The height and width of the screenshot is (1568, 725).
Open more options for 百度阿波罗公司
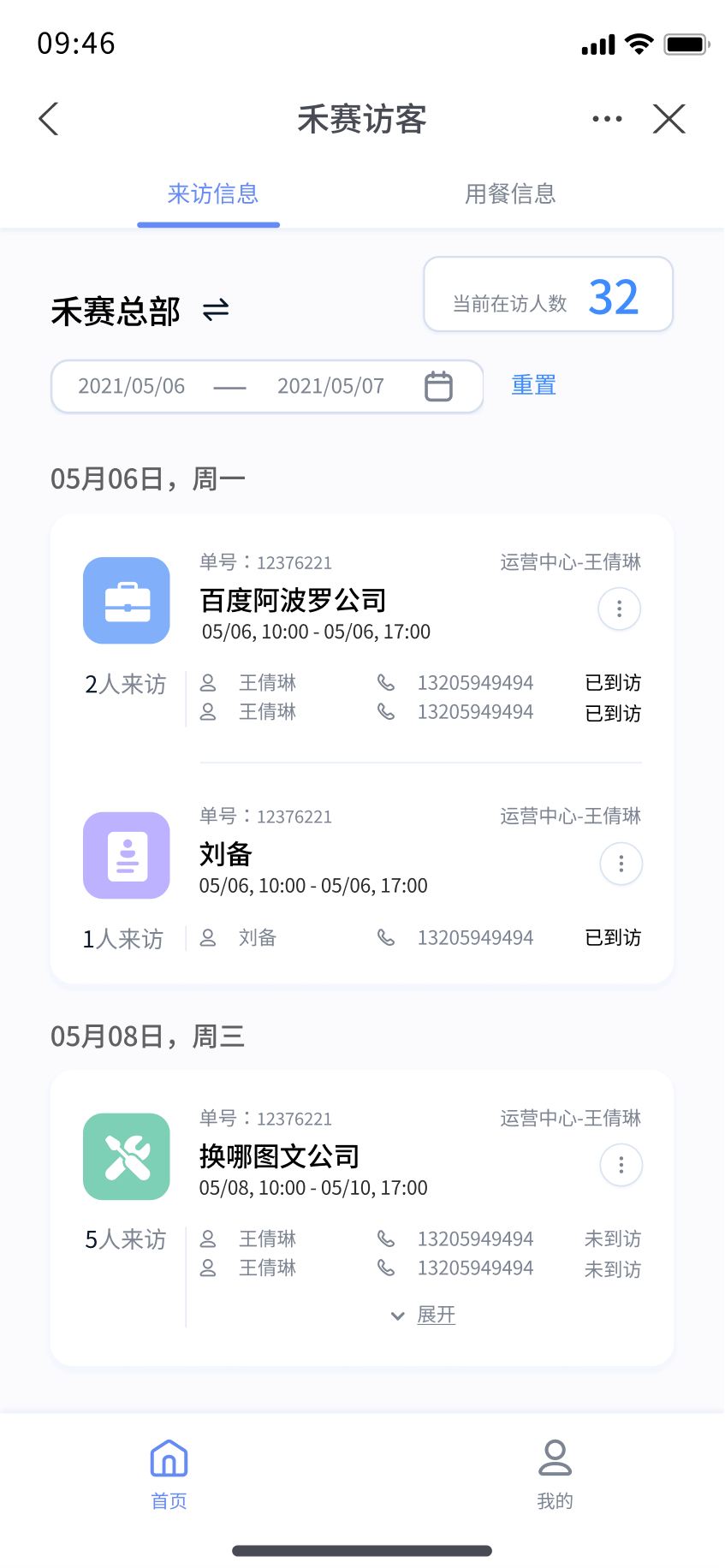[x=619, y=609]
